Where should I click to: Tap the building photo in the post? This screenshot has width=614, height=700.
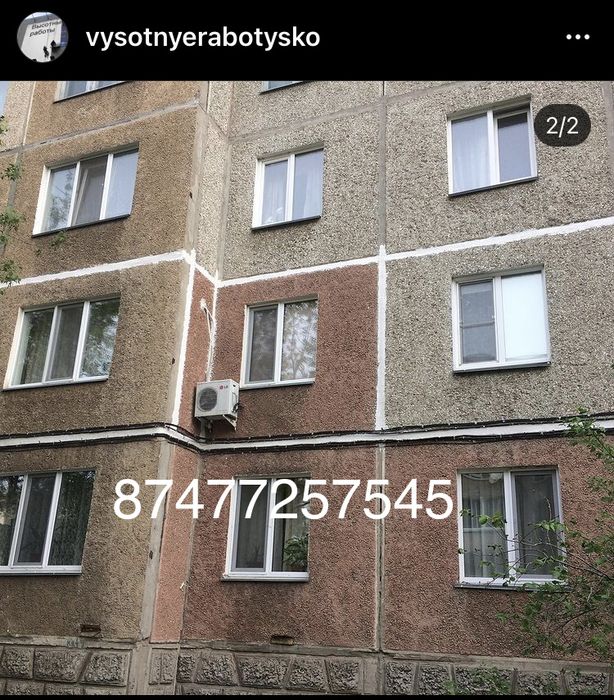[x=307, y=388]
